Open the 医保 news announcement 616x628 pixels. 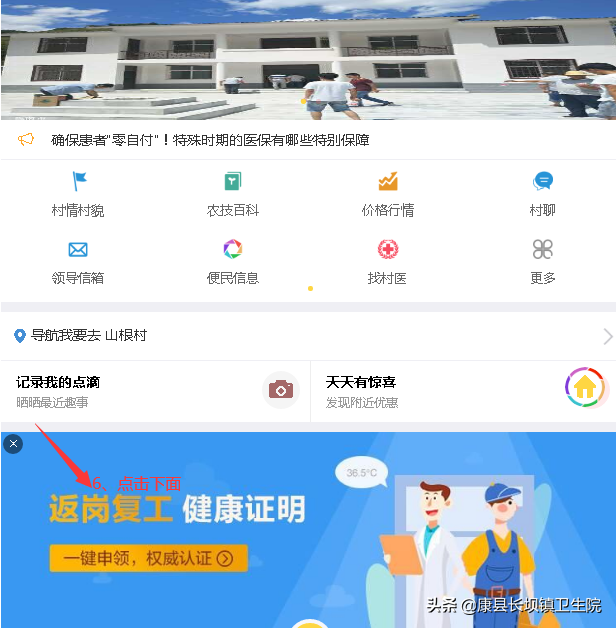point(210,140)
